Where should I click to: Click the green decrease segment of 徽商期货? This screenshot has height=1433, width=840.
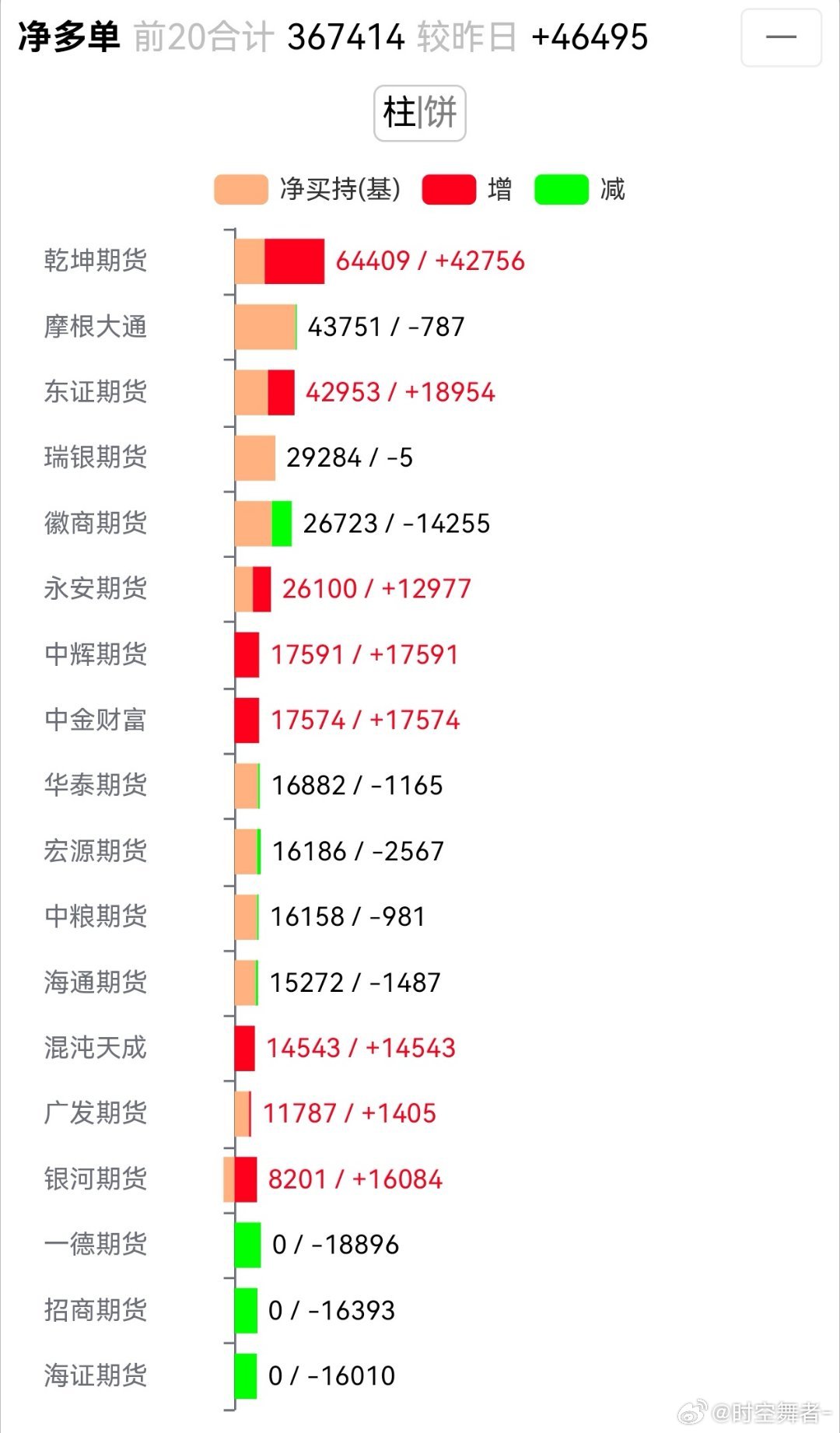tap(280, 524)
